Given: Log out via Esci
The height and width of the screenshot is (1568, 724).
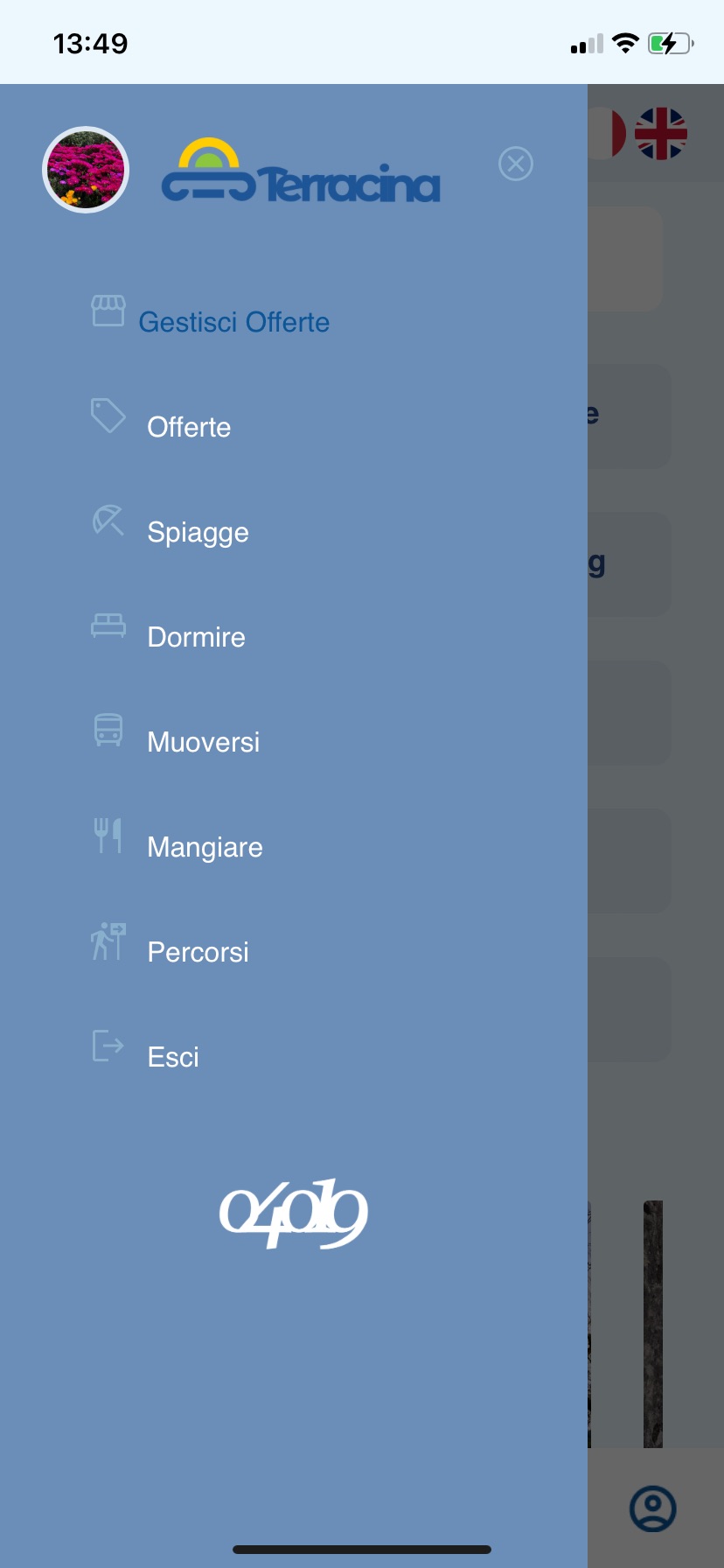Looking at the screenshot, I should (173, 1057).
